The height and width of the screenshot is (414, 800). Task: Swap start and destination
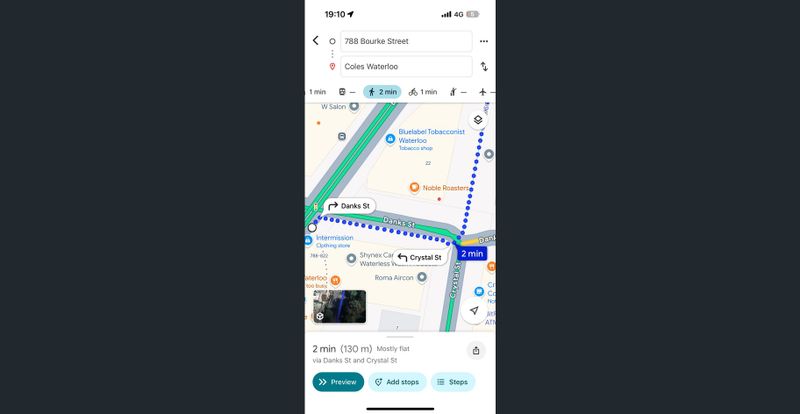tap(484, 66)
